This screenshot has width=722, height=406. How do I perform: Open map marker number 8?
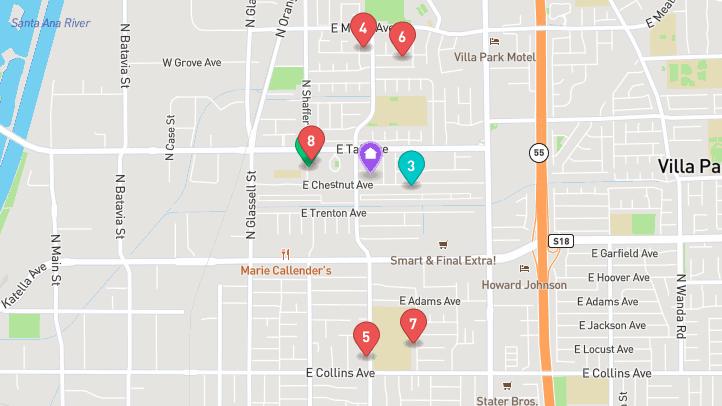311,141
